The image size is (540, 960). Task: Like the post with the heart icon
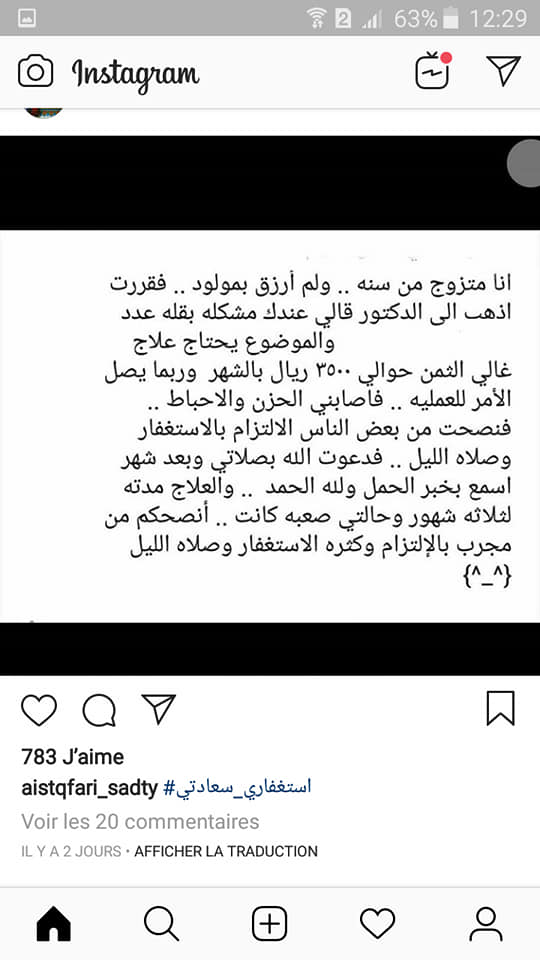(39, 710)
